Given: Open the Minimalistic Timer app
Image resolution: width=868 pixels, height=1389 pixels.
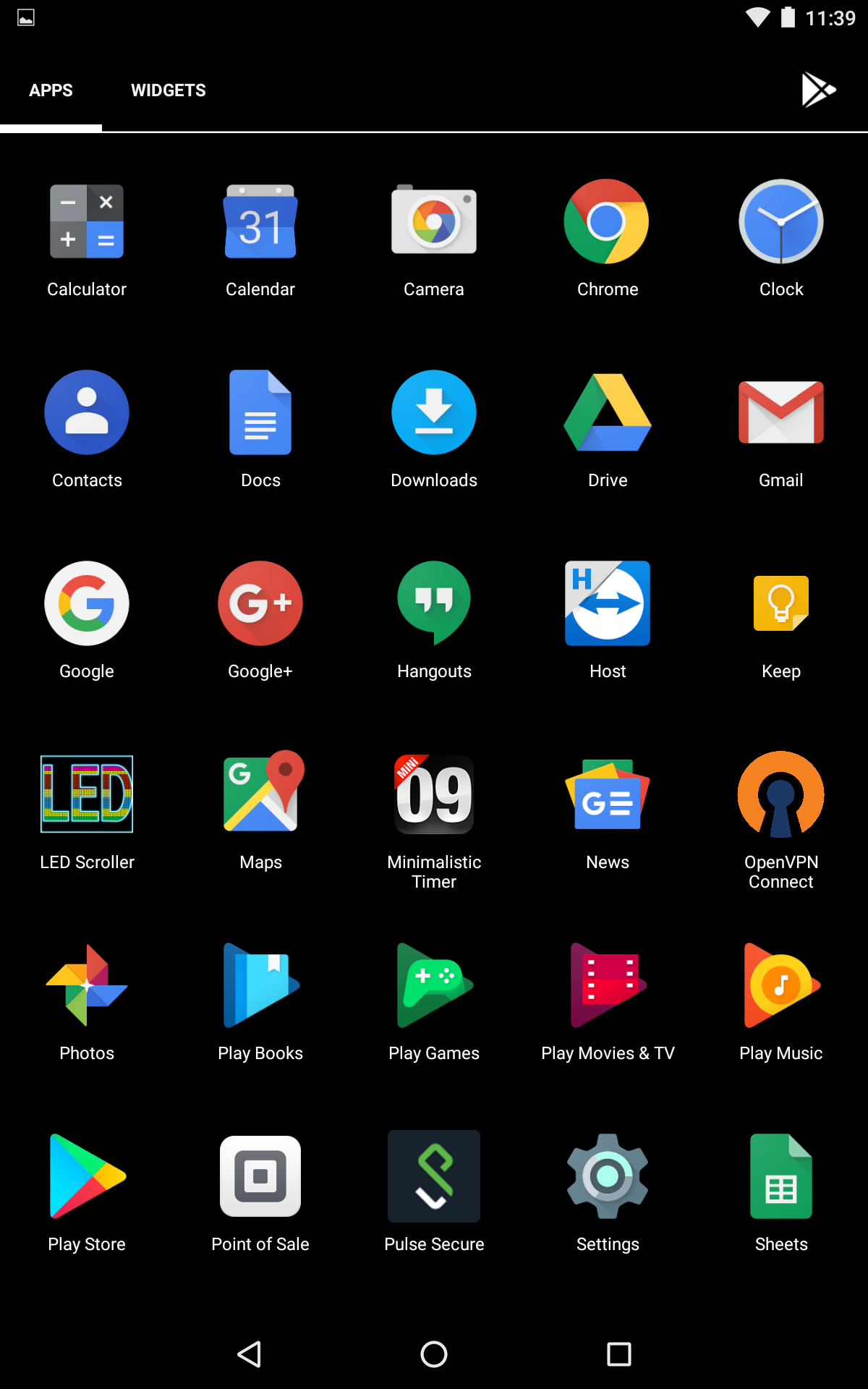Looking at the screenshot, I should point(434,794).
